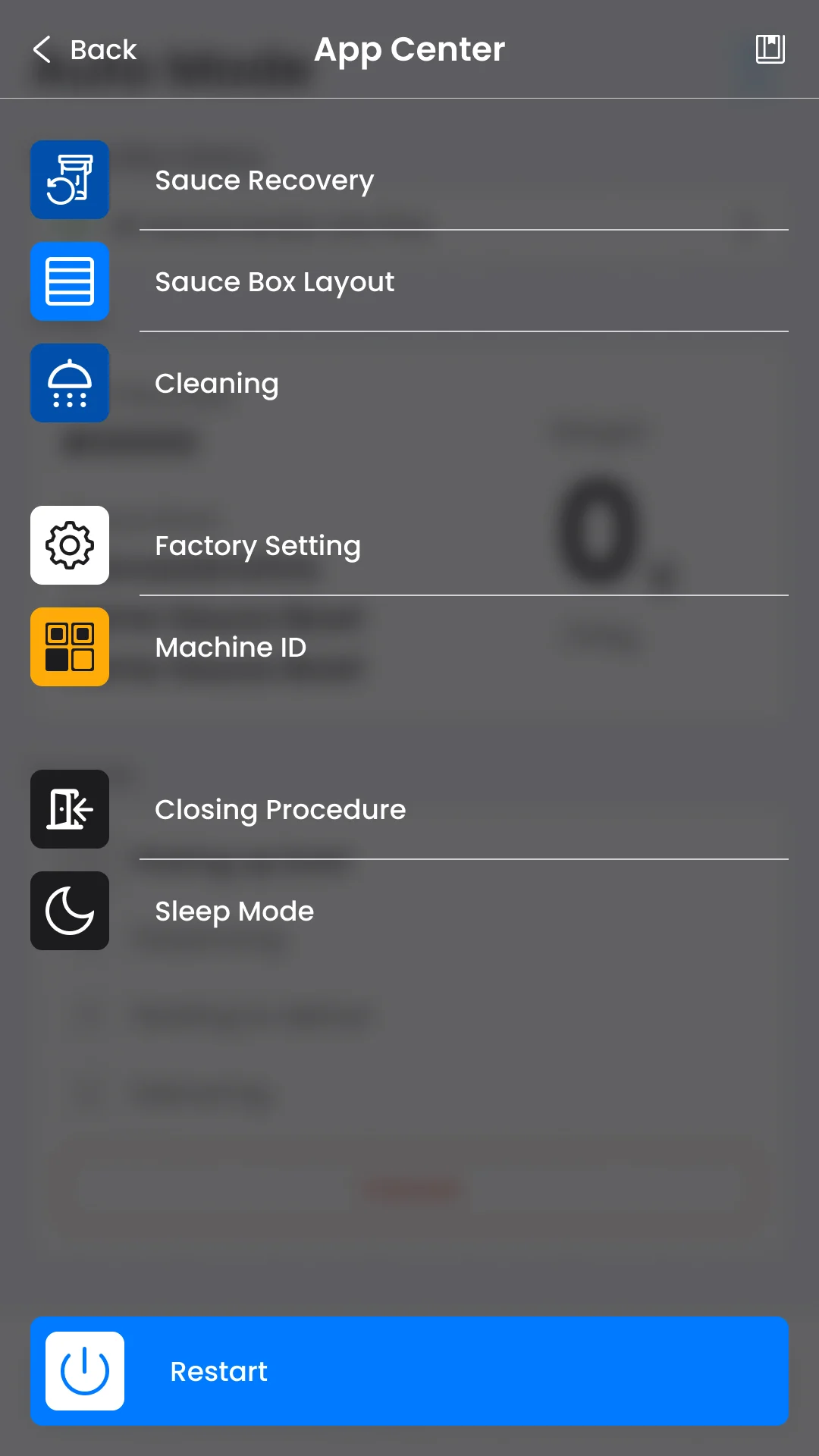Open Factory Setting
The height and width of the screenshot is (1456, 819).
point(258,546)
